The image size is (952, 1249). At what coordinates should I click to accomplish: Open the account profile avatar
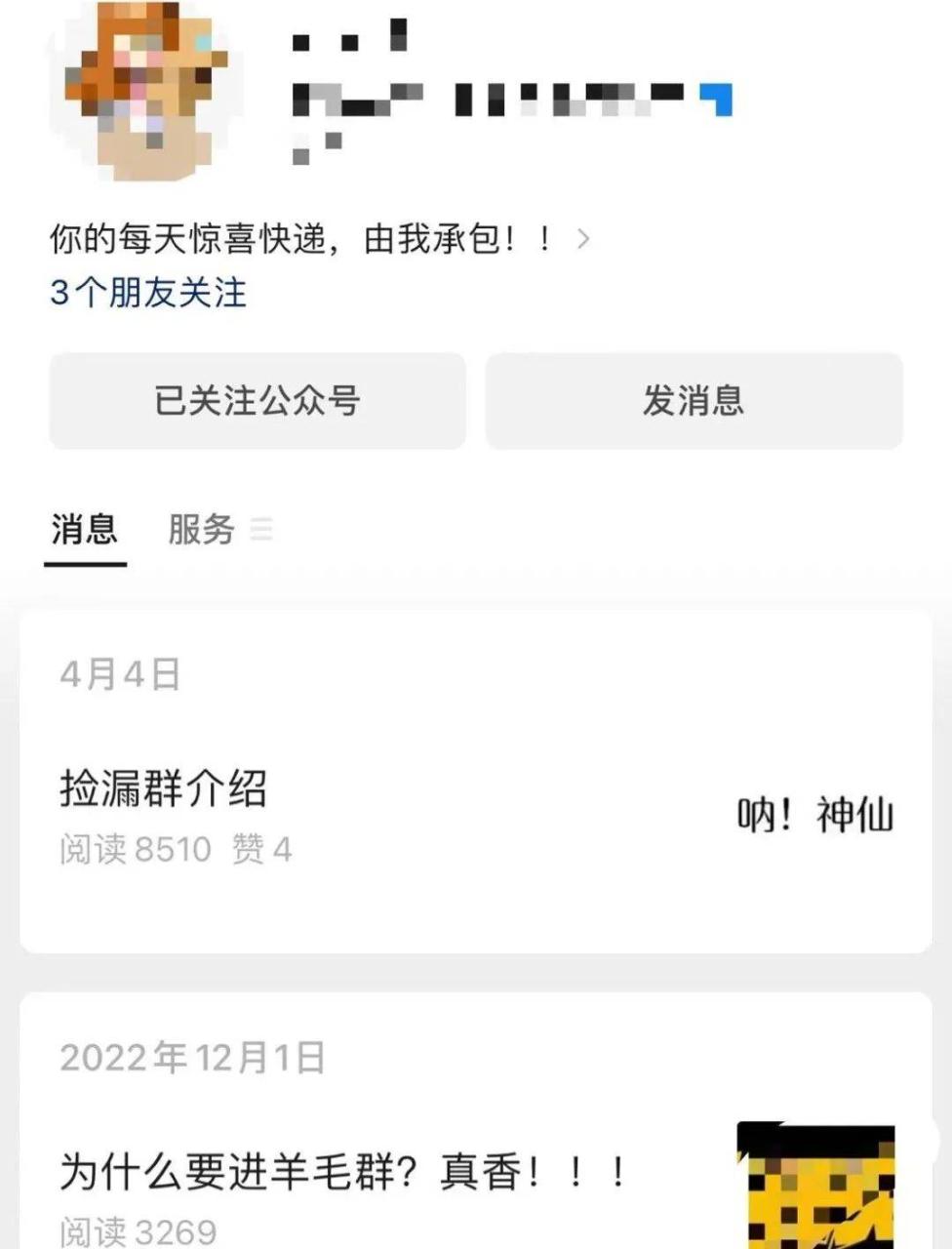(x=146, y=93)
